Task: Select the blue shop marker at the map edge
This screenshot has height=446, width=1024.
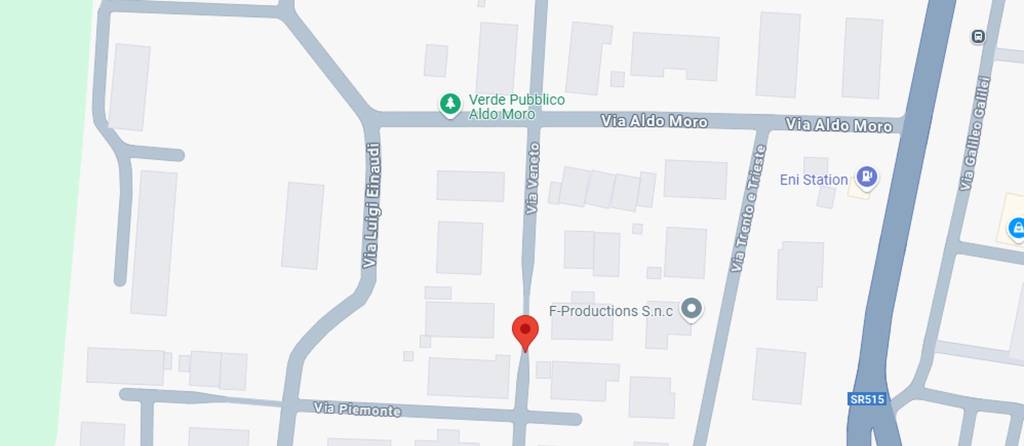Action: pos(1016,228)
